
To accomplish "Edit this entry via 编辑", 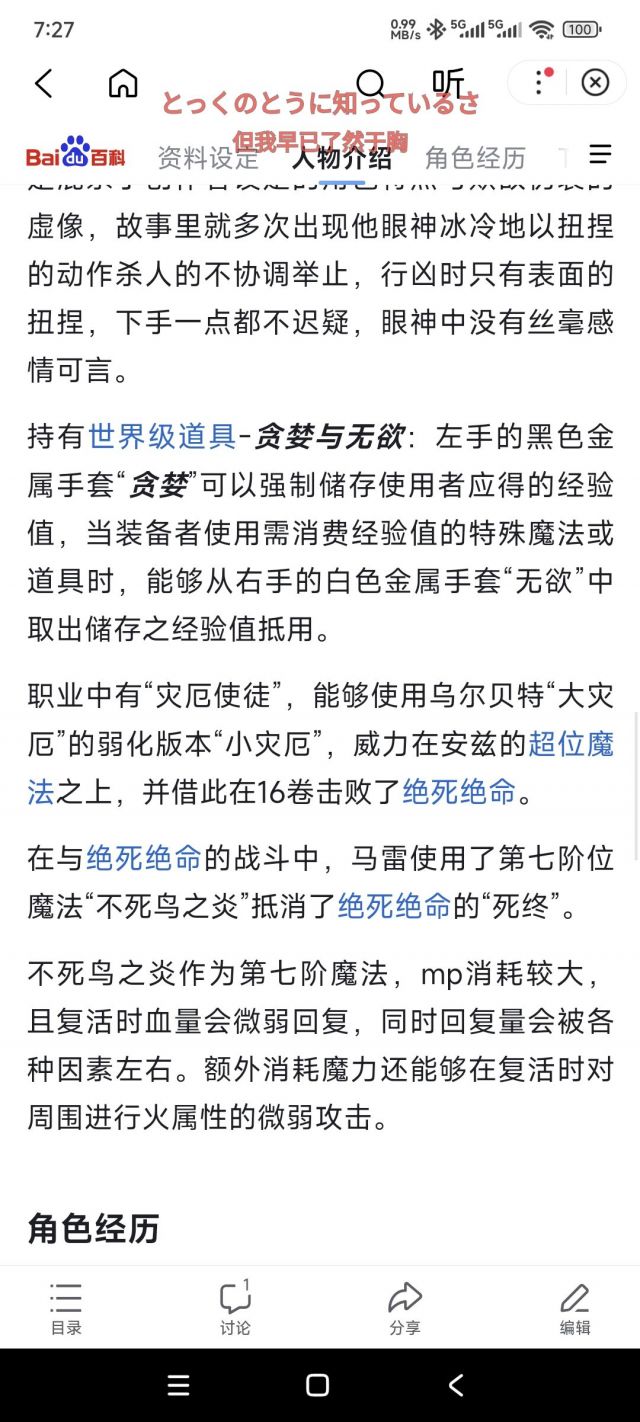I will [575, 1308].
